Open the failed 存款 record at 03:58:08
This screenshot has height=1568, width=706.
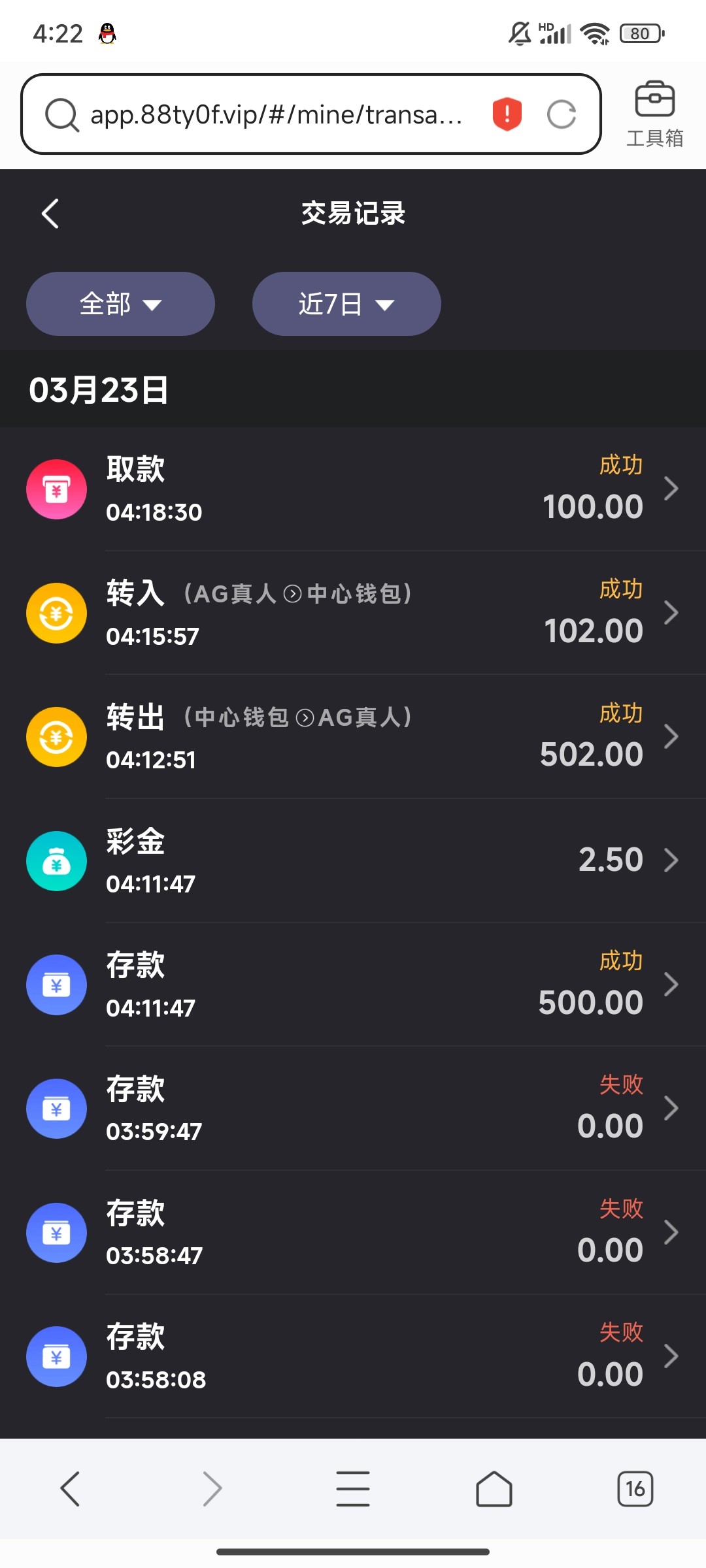click(353, 1356)
